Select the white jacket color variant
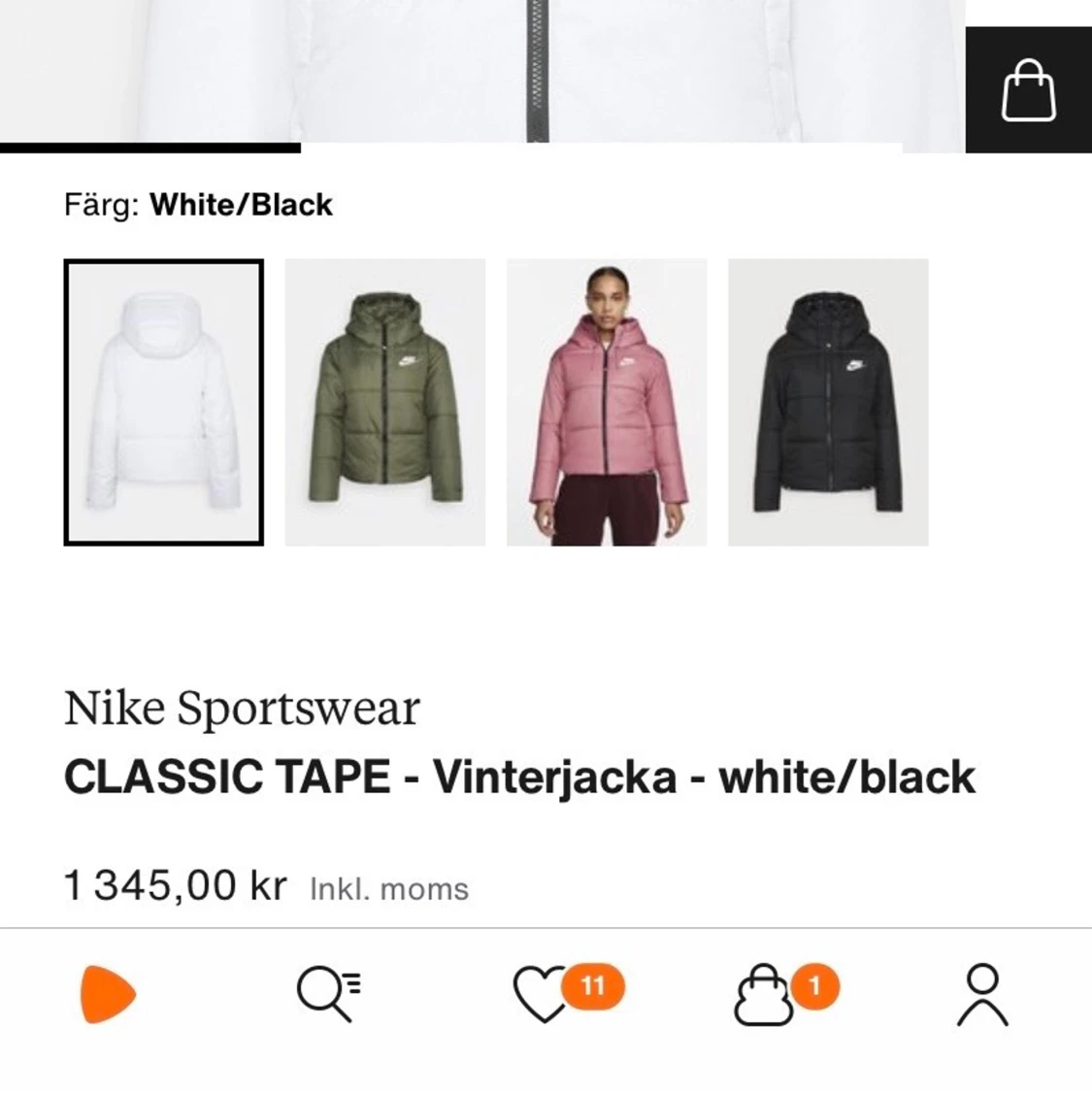This screenshot has width=1092, height=1093. click(x=162, y=401)
